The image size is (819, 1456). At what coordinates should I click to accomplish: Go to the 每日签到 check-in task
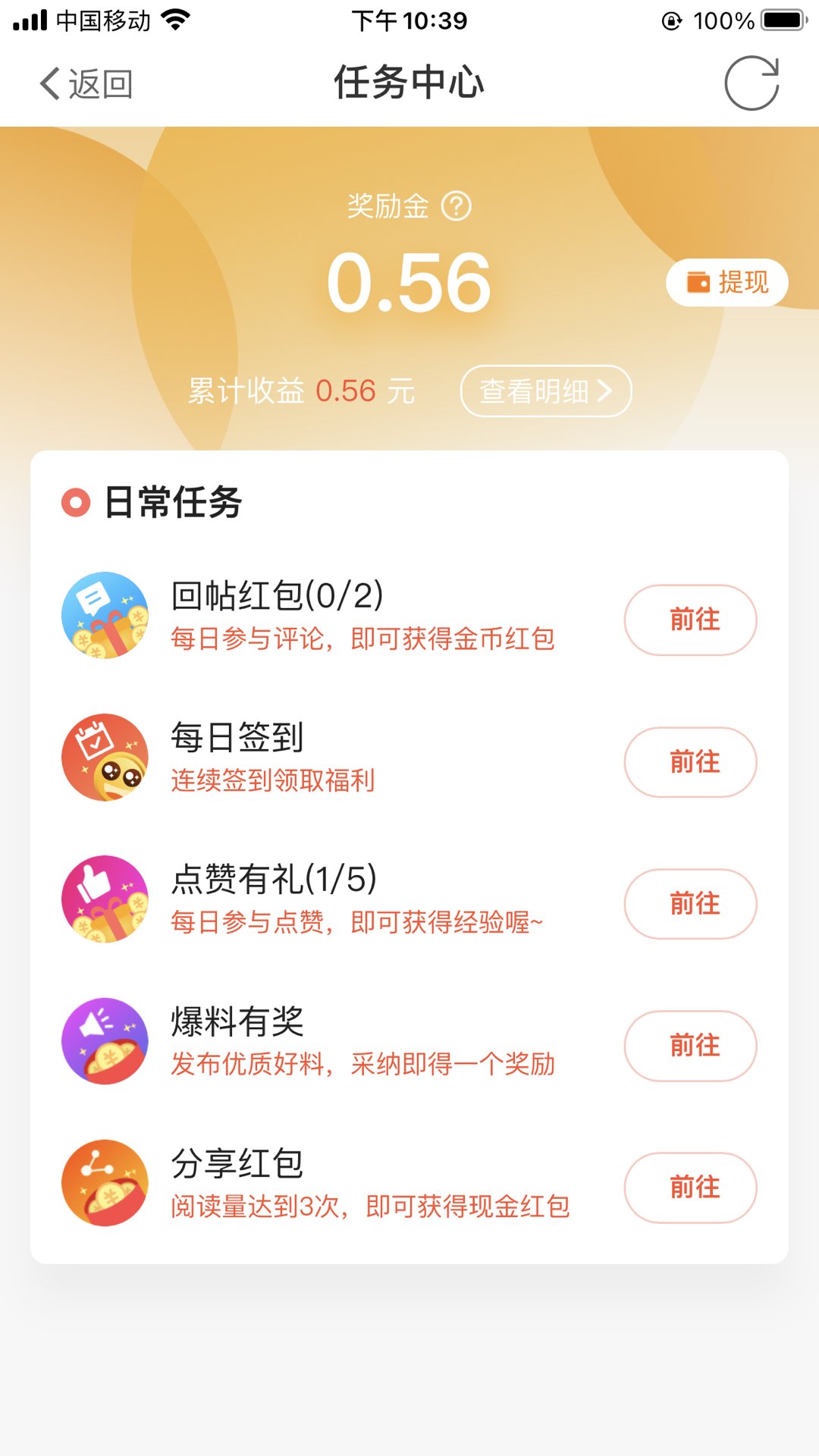[x=690, y=762]
